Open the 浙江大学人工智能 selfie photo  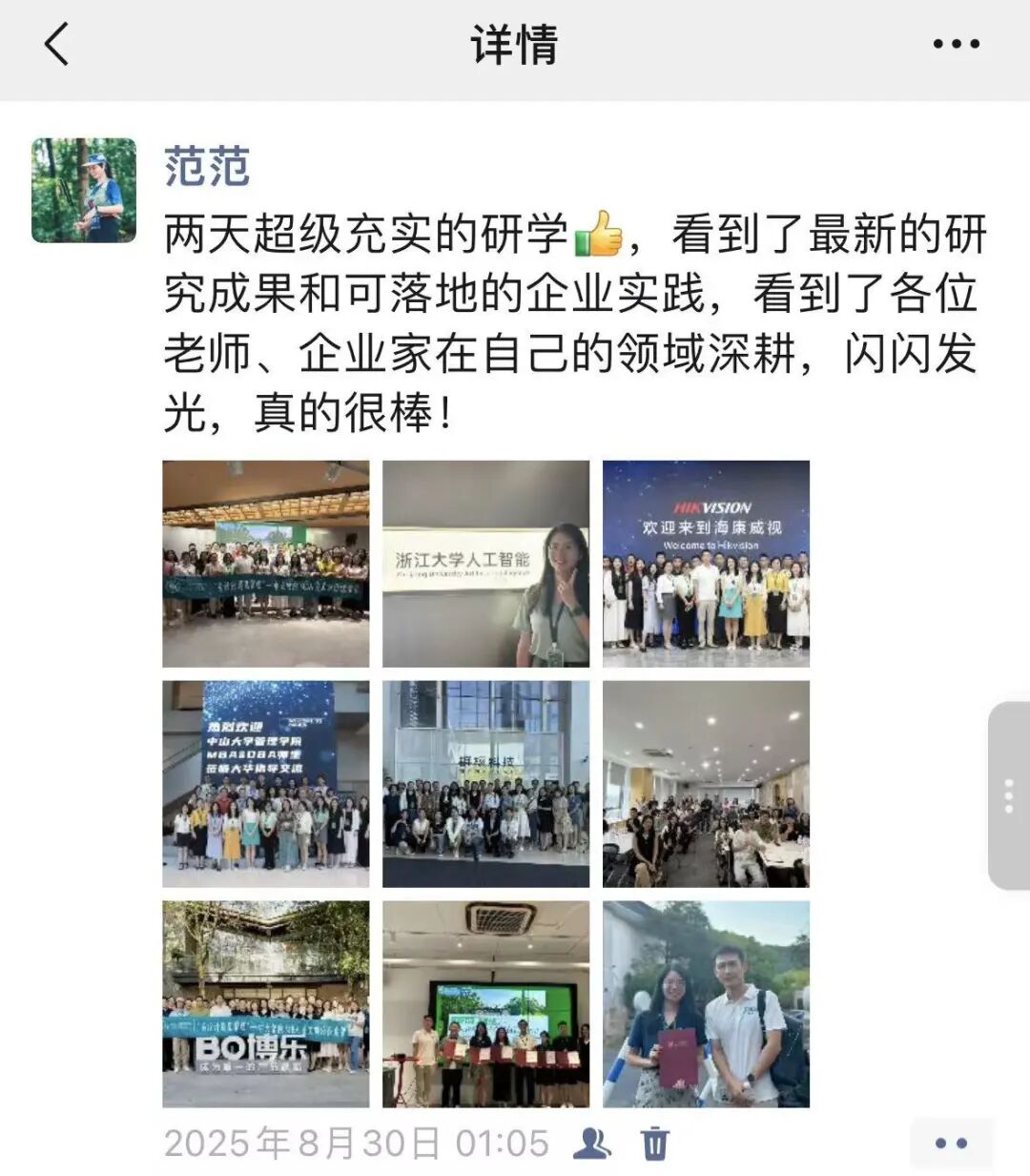coord(485,564)
